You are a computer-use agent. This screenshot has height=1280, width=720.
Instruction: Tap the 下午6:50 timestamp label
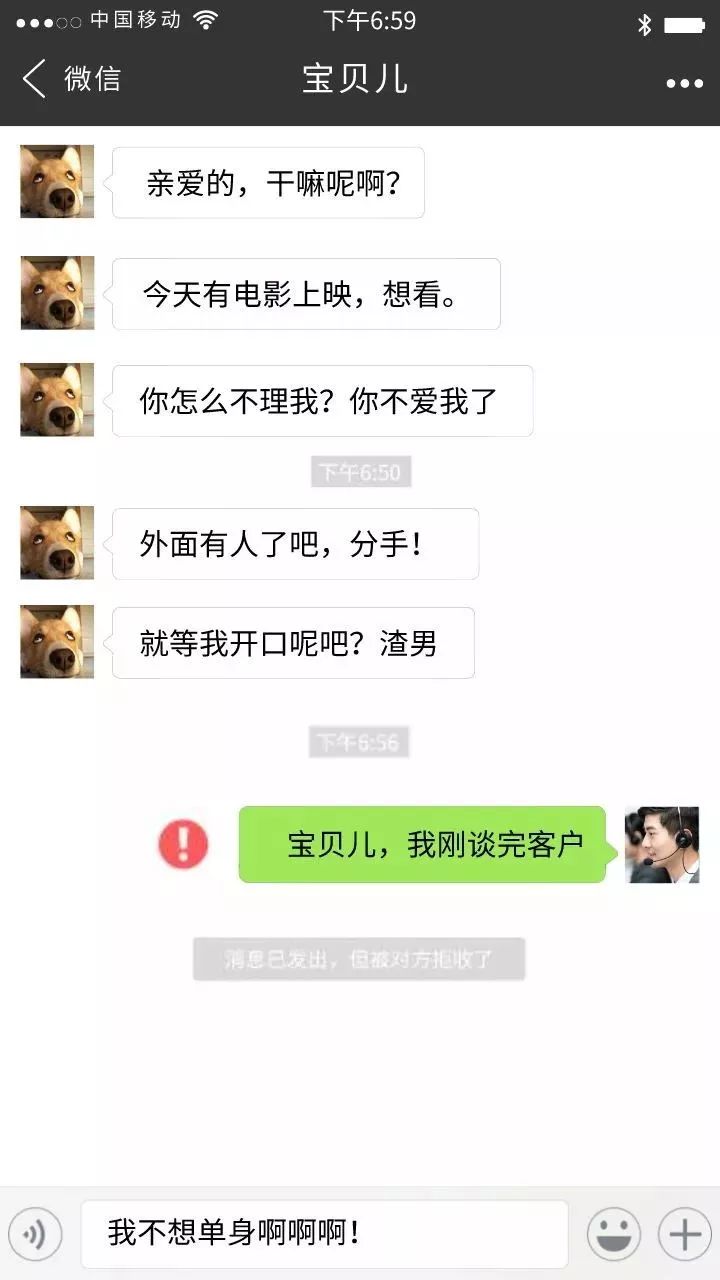[x=359, y=472]
